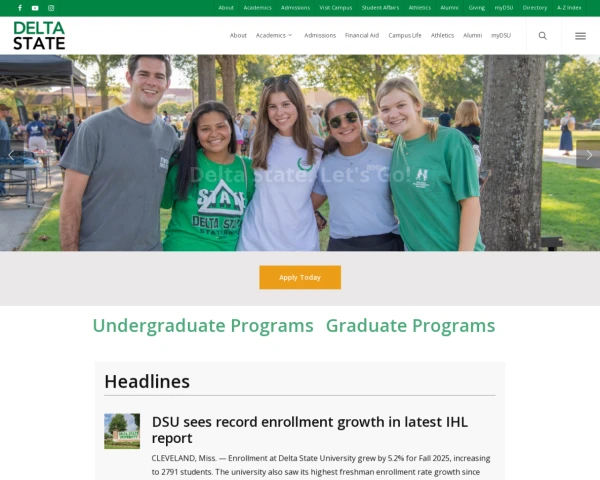Screen dimensions: 600x480
Task: Expand the Academics dropdown in the main menu
Action: coord(274,35)
